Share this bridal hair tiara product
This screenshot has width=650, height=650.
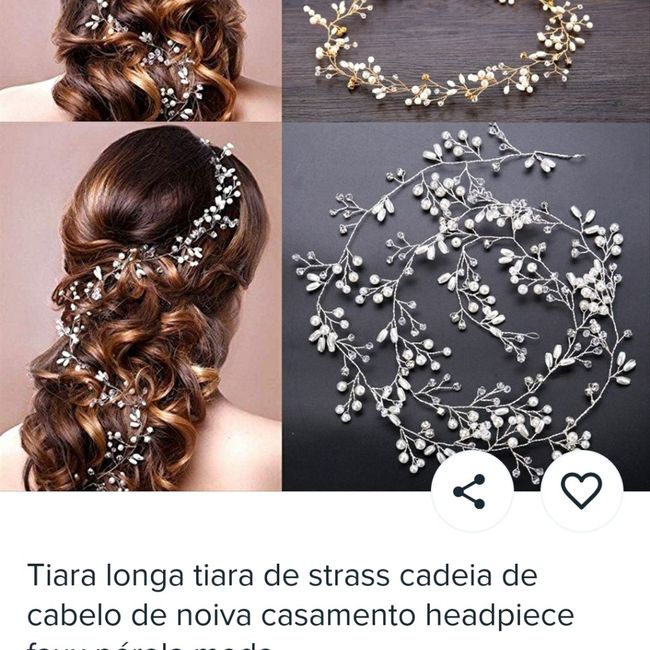pos(470,491)
